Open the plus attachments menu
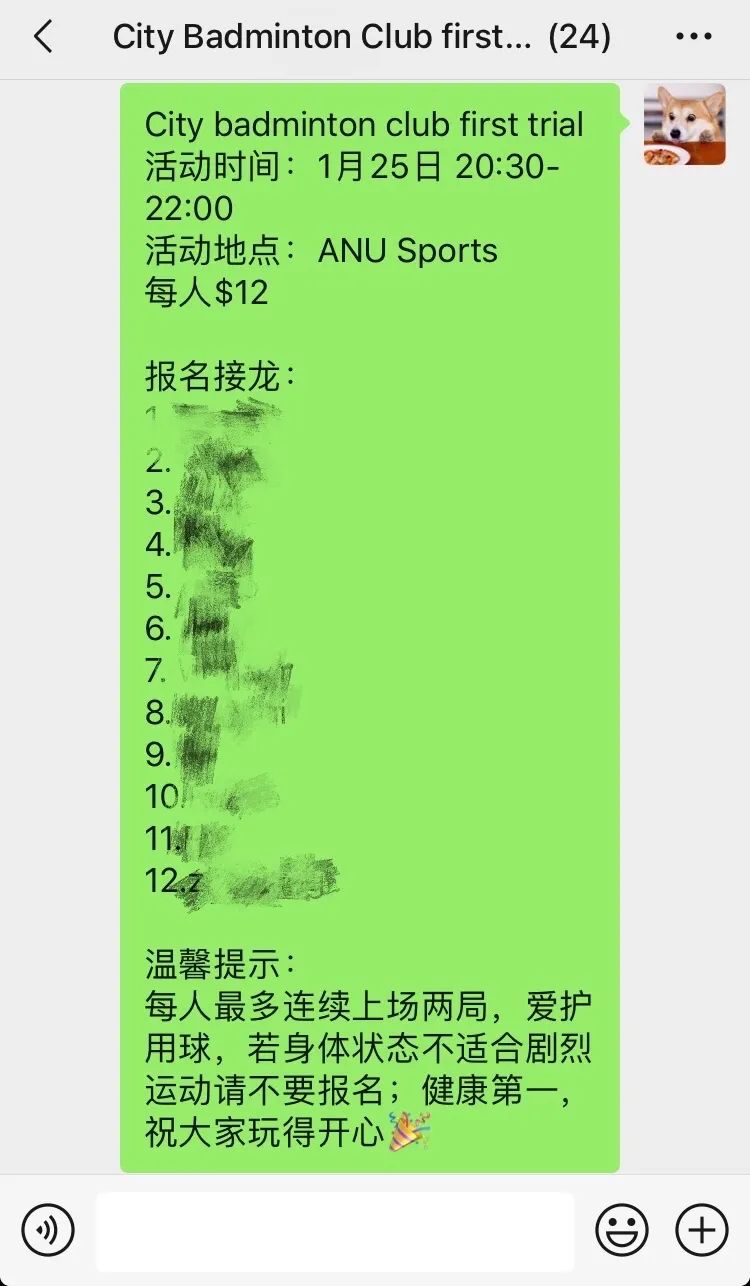The width and height of the screenshot is (750, 1286). pyautogui.click(x=702, y=1230)
